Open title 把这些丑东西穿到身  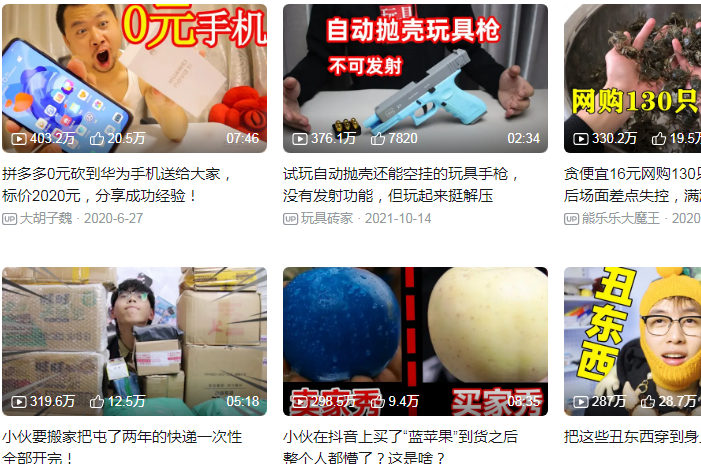(x=632, y=437)
